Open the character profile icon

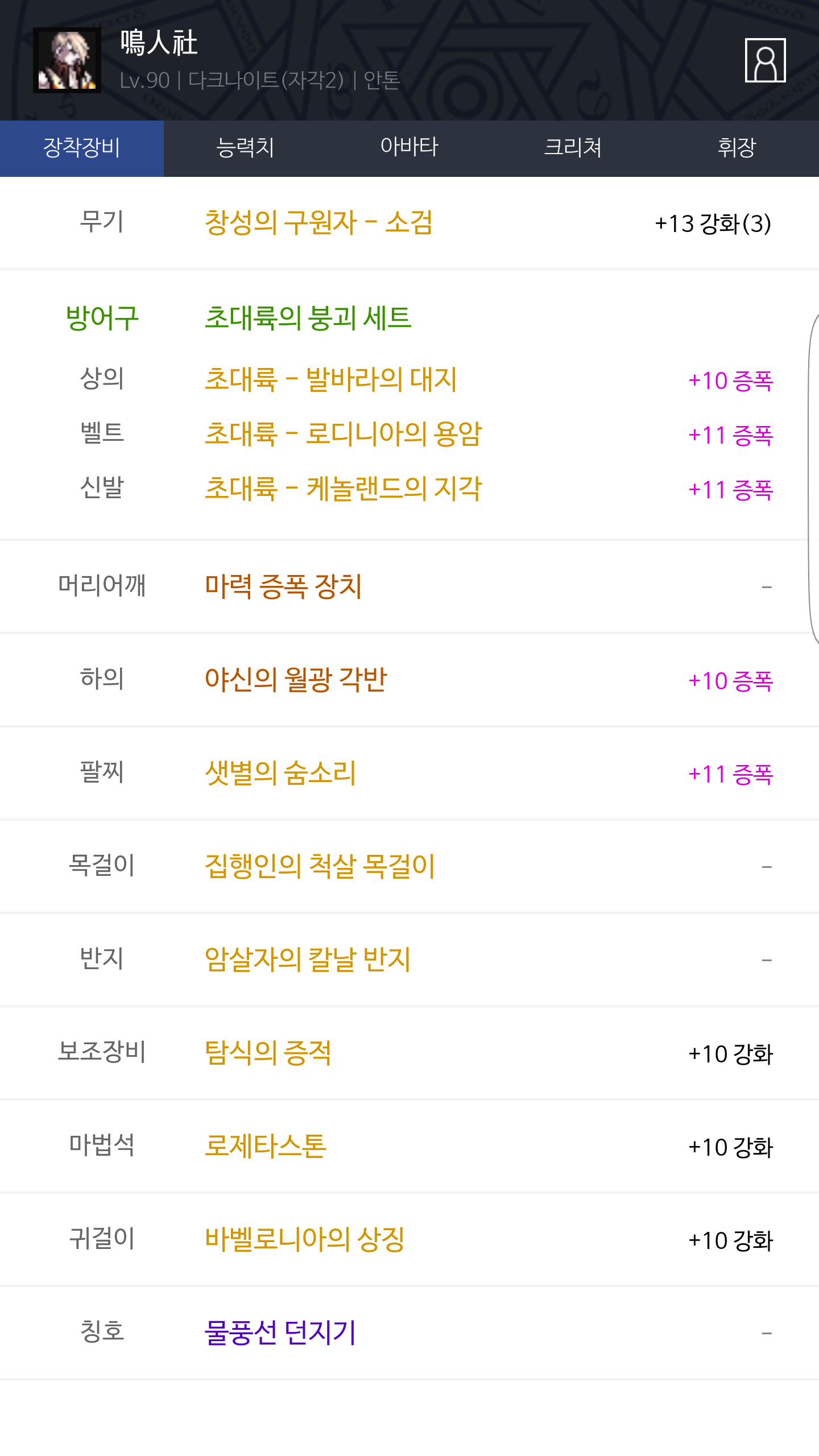(765, 60)
